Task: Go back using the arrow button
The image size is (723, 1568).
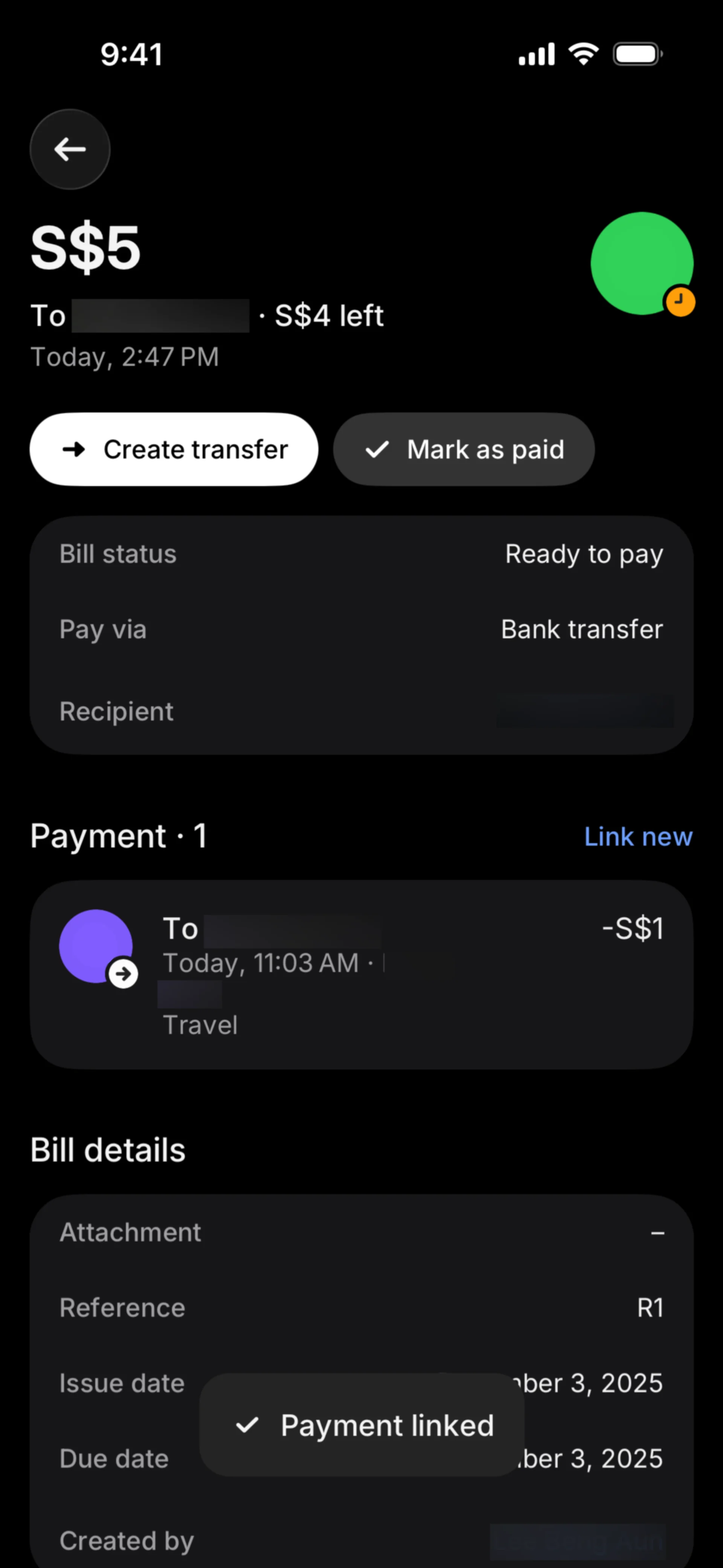Action: [x=70, y=149]
